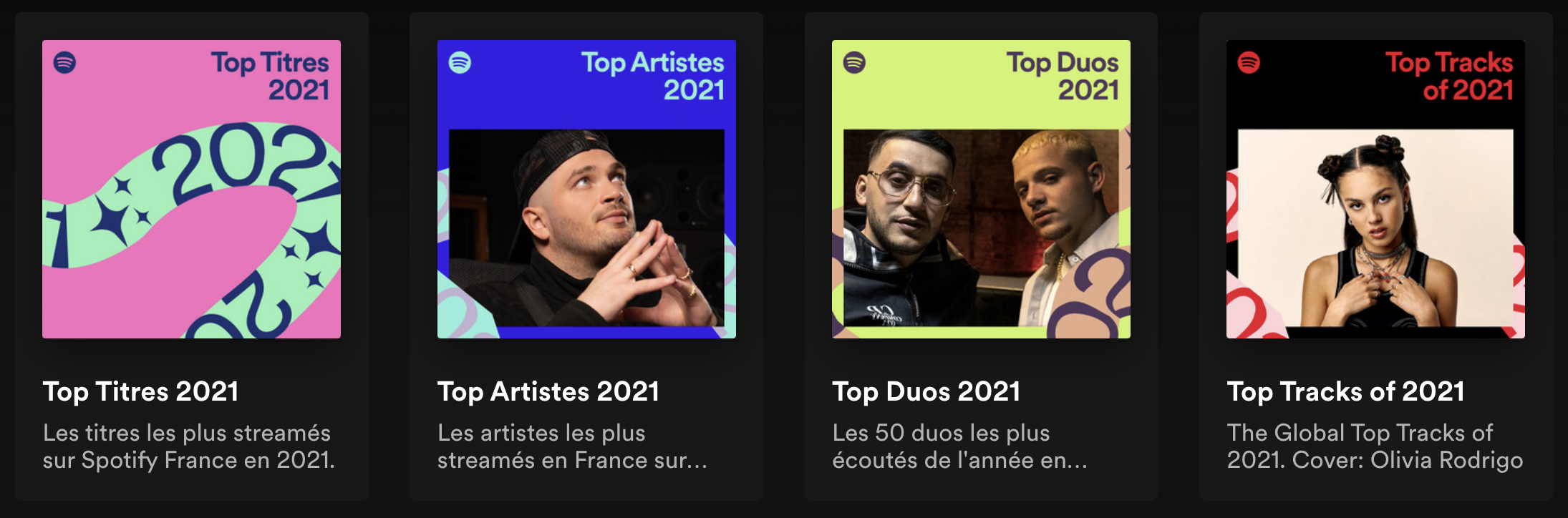Open the Top Titres 2021 playlist
1568x518 pixels.
191,190
